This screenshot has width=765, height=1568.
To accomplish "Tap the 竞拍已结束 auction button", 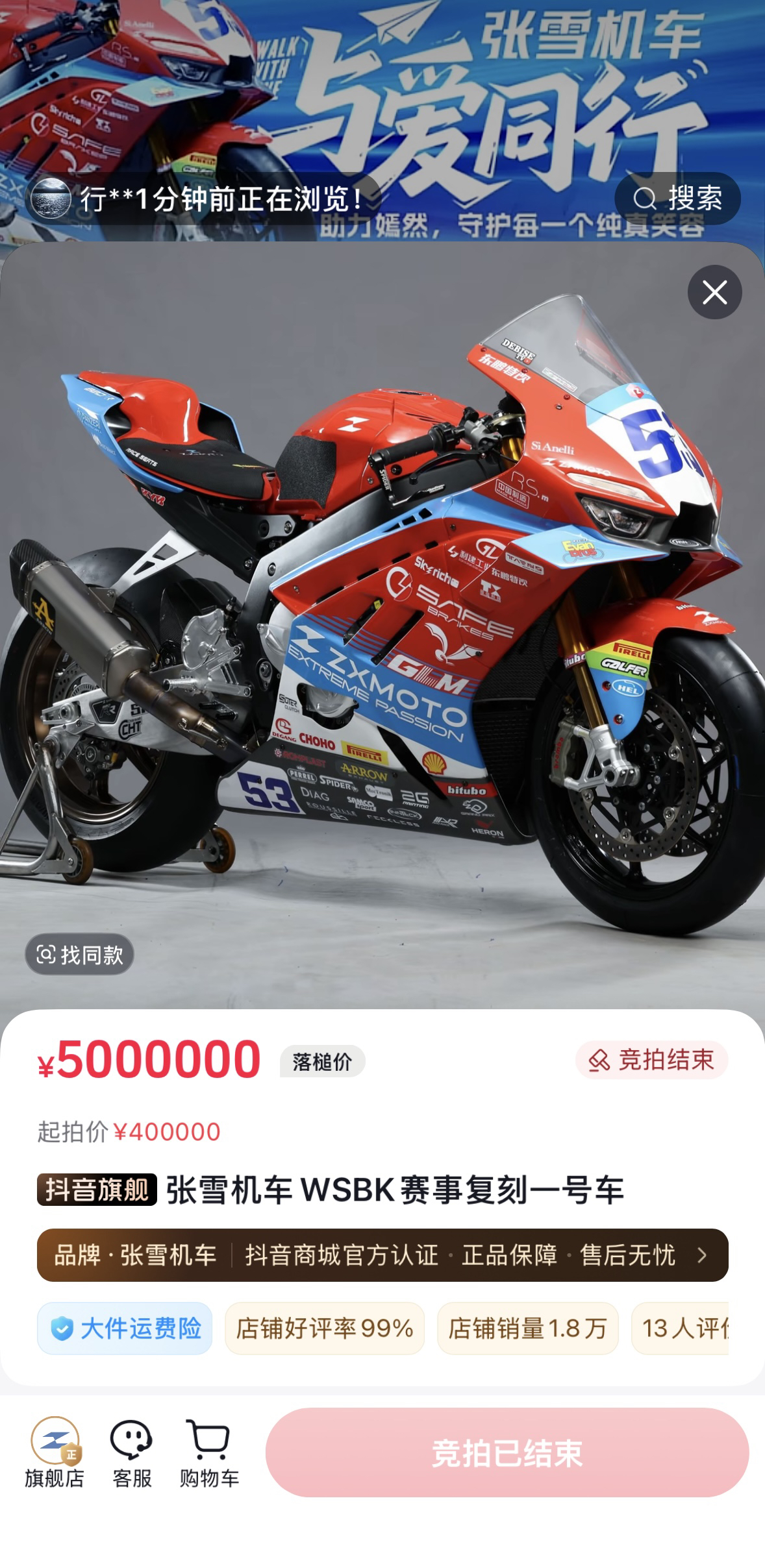I will pyautogui.click(x=507, y=1452).
